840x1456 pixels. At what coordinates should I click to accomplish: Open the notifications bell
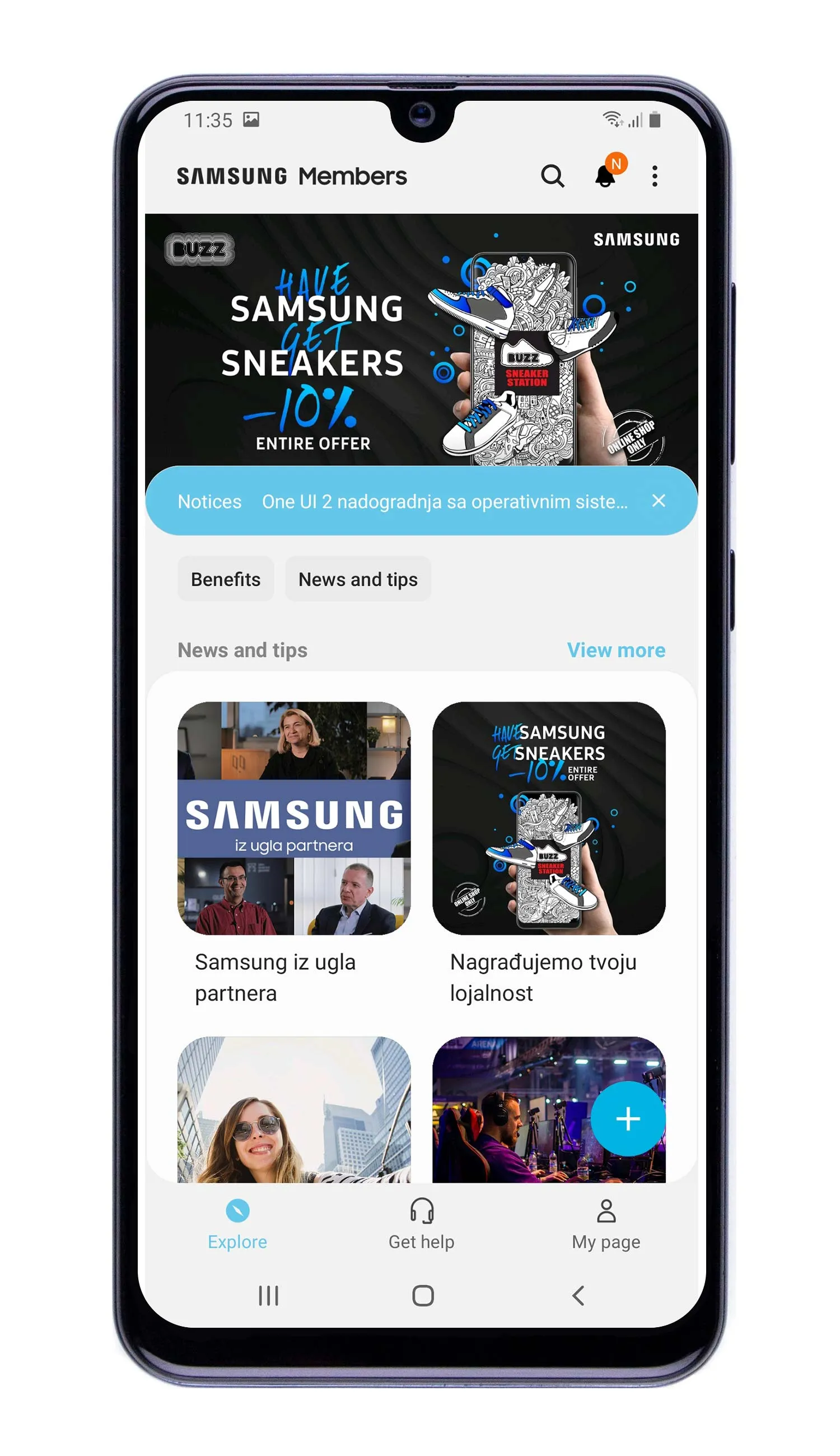[x=605, y=176]
